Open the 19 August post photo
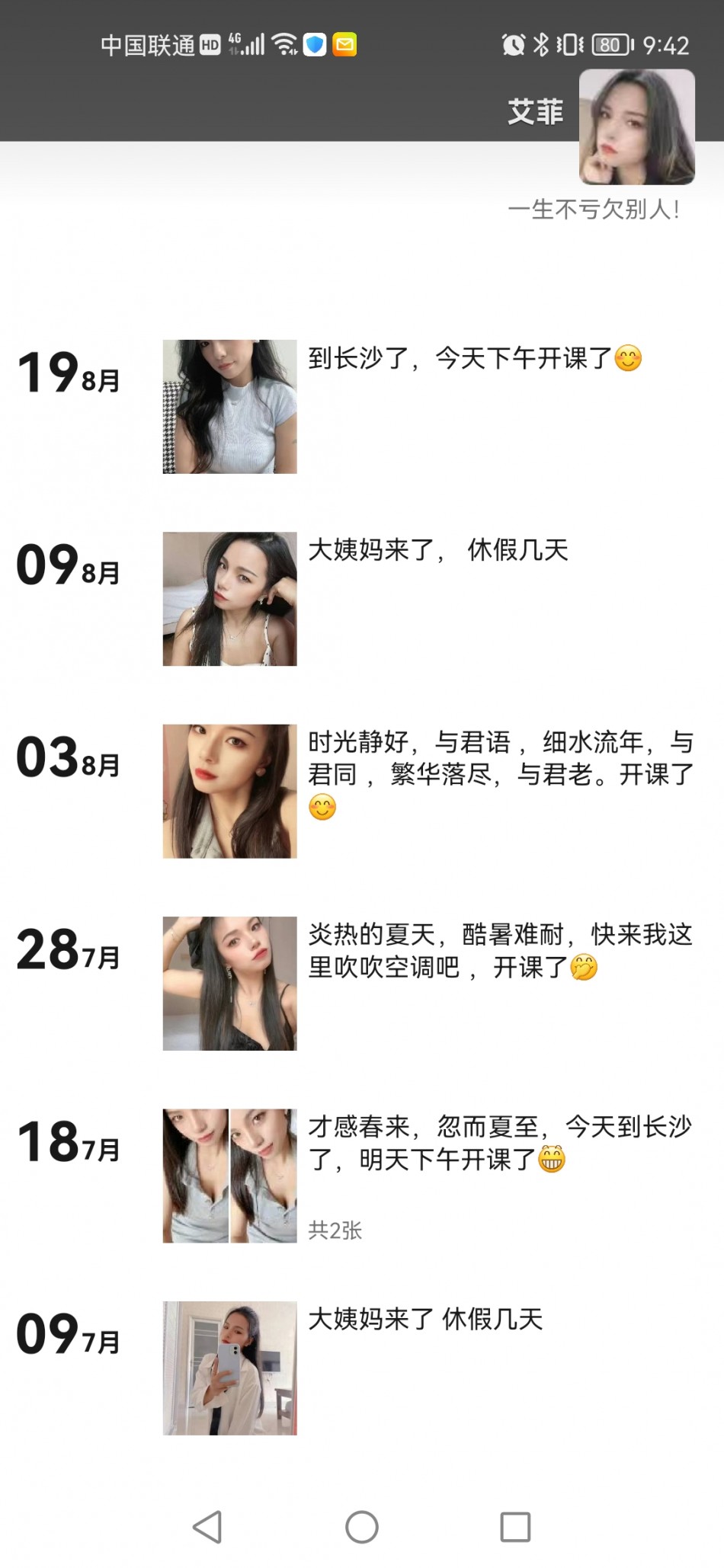724x1568 pixels. tap(229, 407)
